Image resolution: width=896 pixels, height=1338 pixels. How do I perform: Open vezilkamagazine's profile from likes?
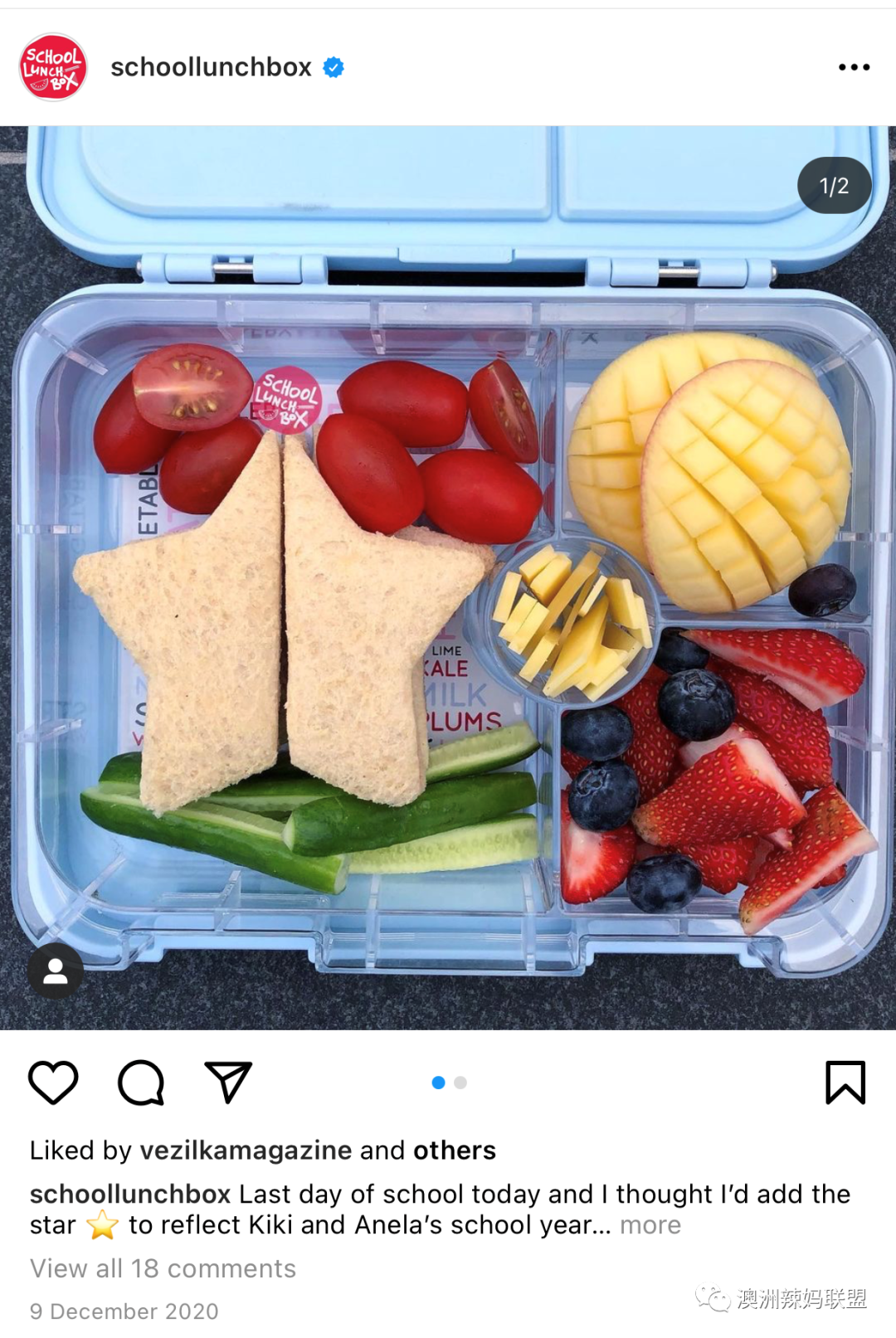click(x=246, y=1151)
